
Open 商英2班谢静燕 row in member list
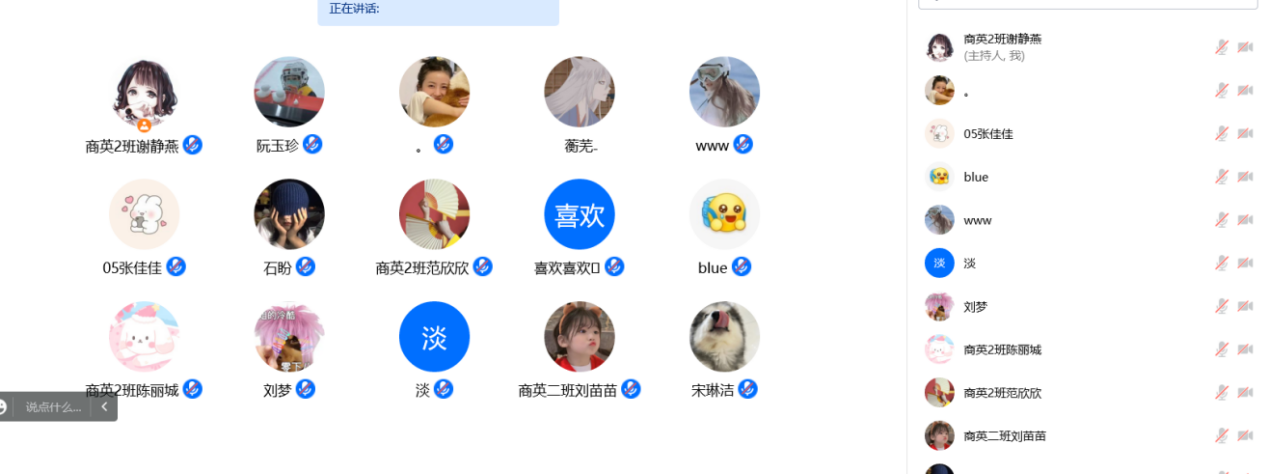coord(1002,46)
